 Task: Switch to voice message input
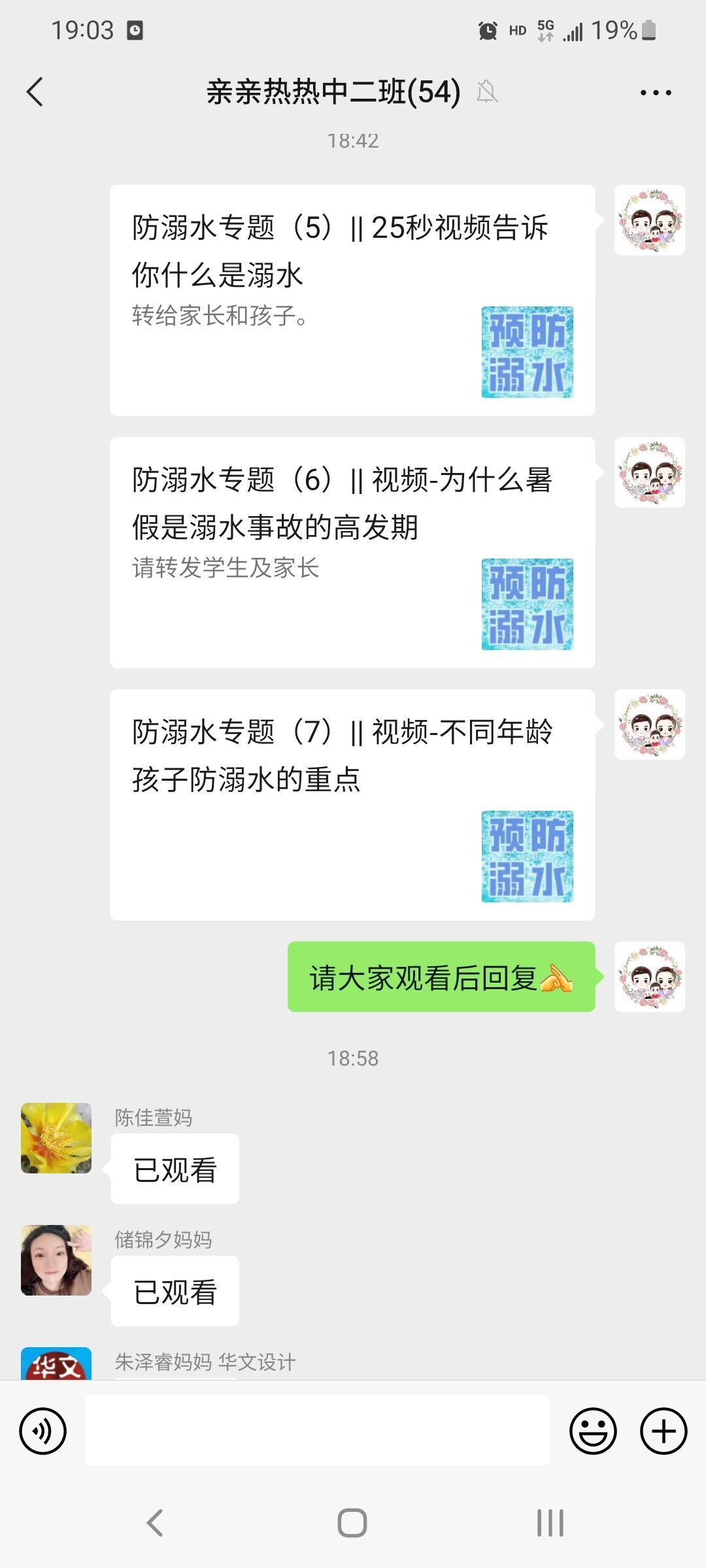(x=43, y=1431)
